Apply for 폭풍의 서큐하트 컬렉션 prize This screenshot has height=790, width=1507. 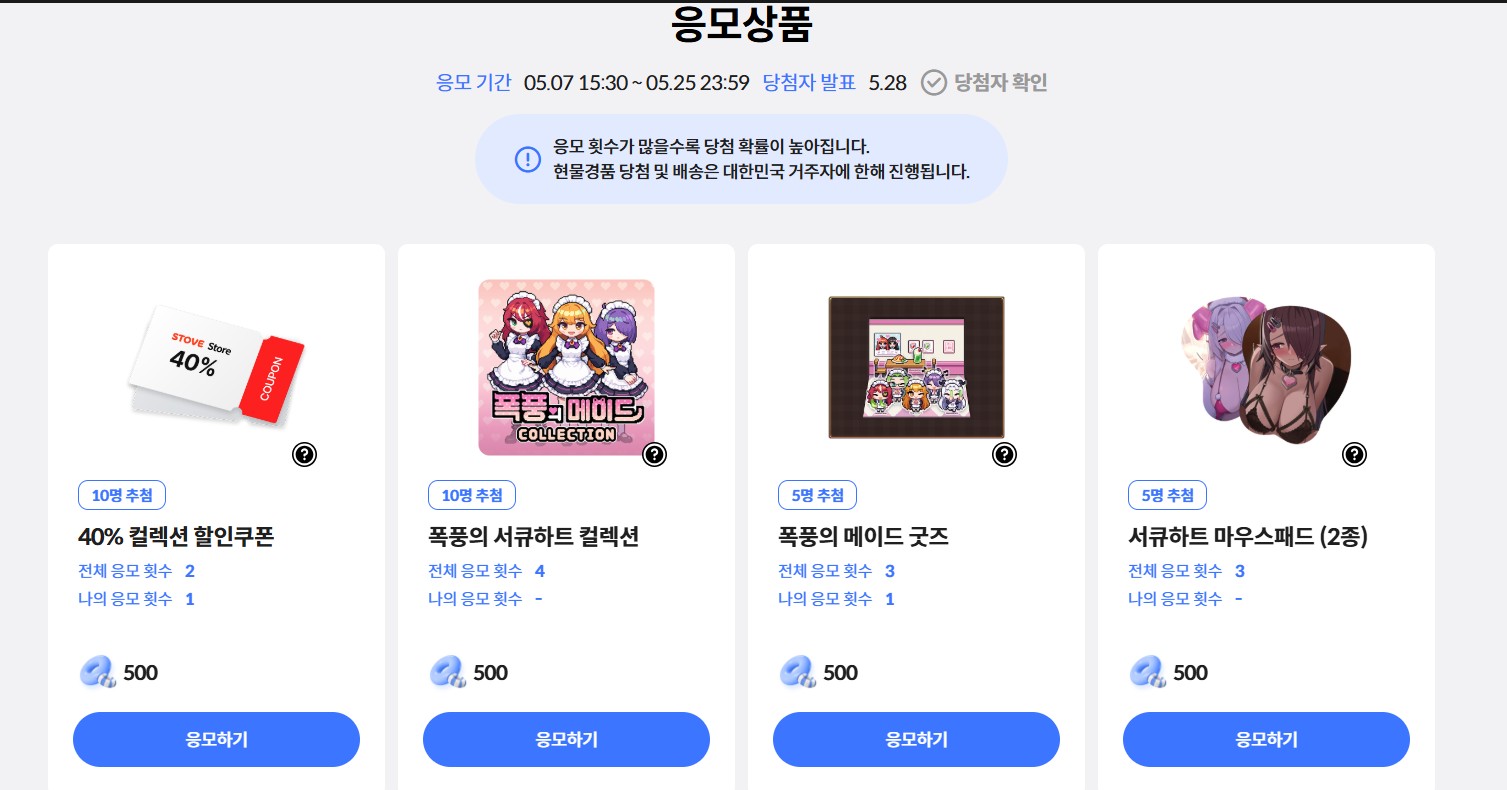[x=566, y=740]
